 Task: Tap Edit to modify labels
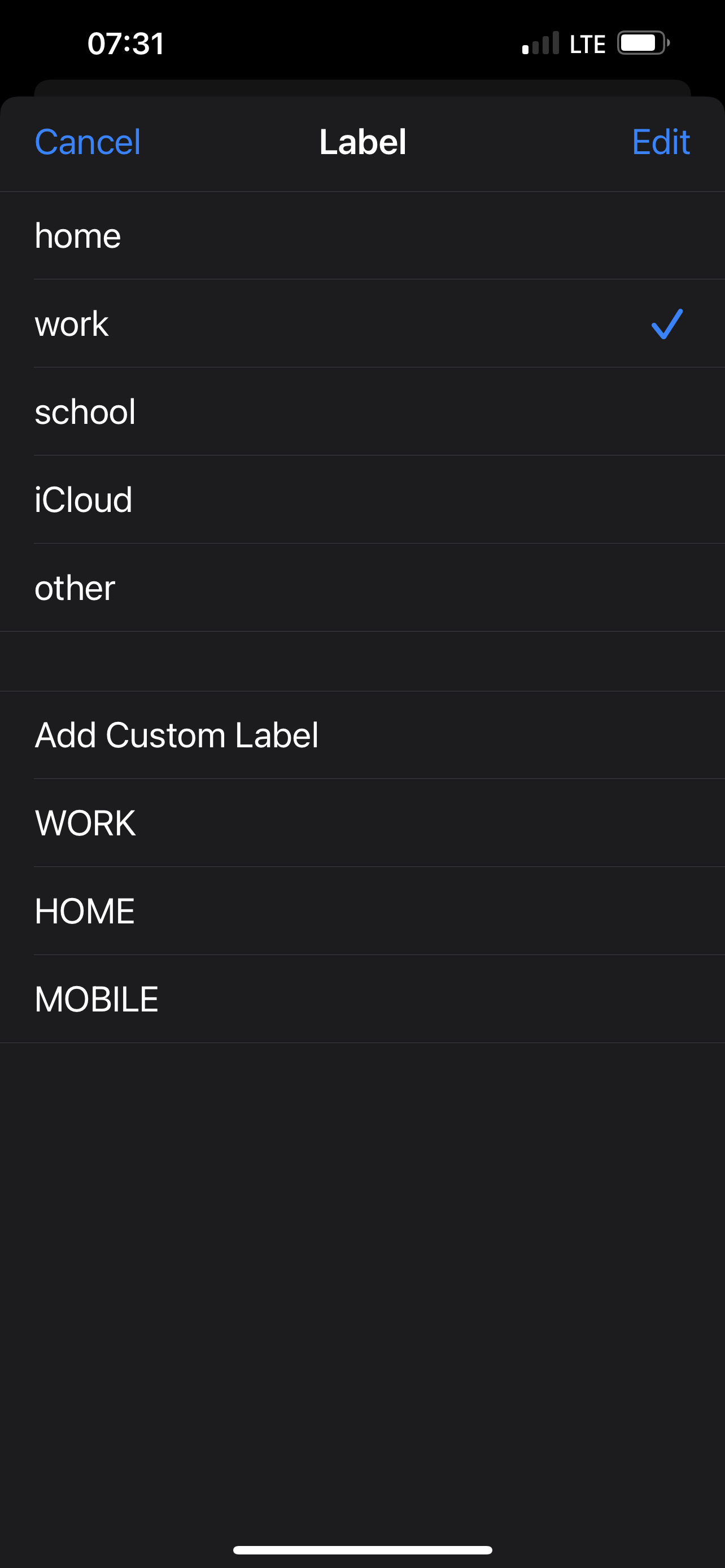(x=661, y=142)
